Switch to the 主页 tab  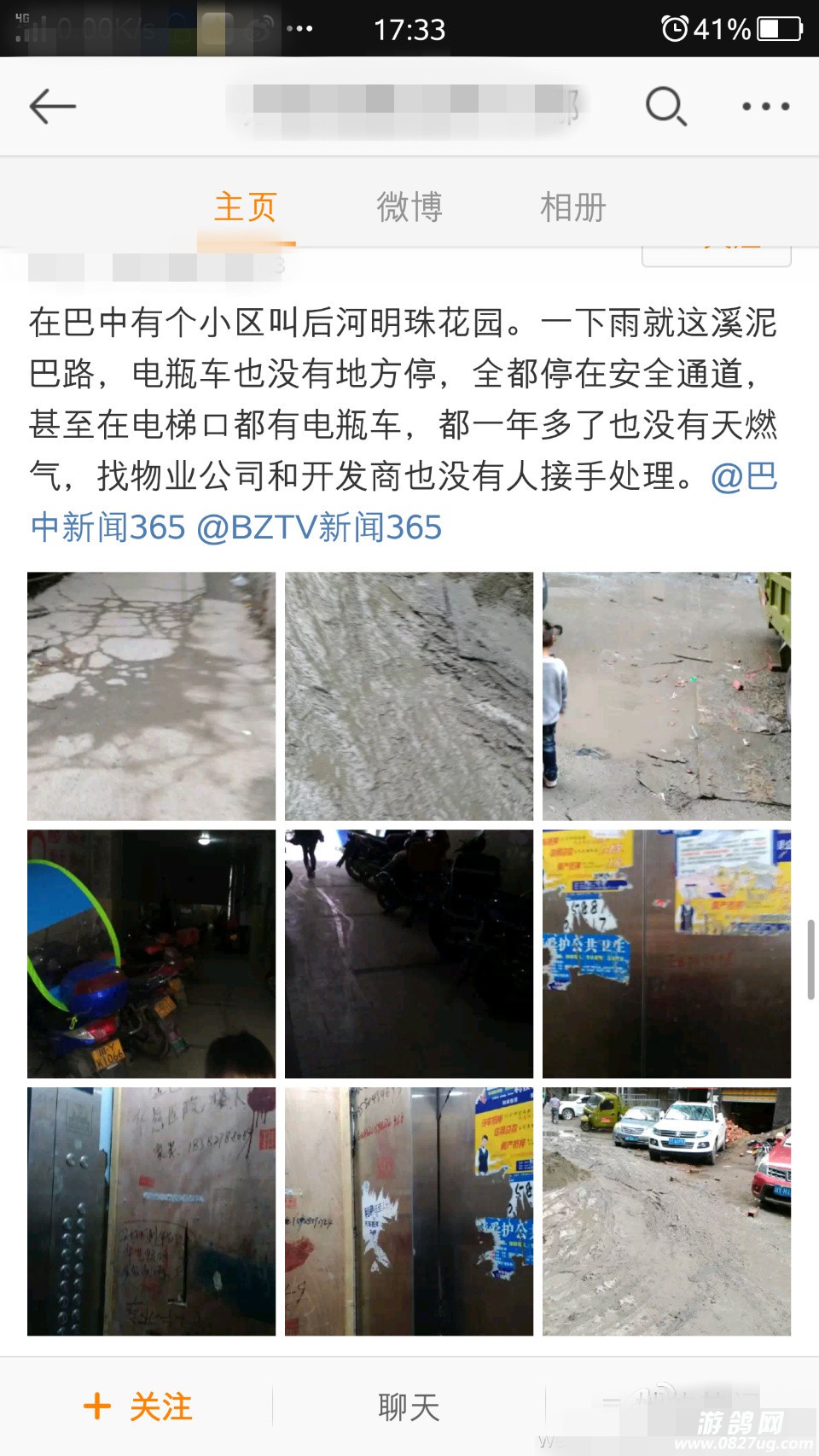pos(246,207)
